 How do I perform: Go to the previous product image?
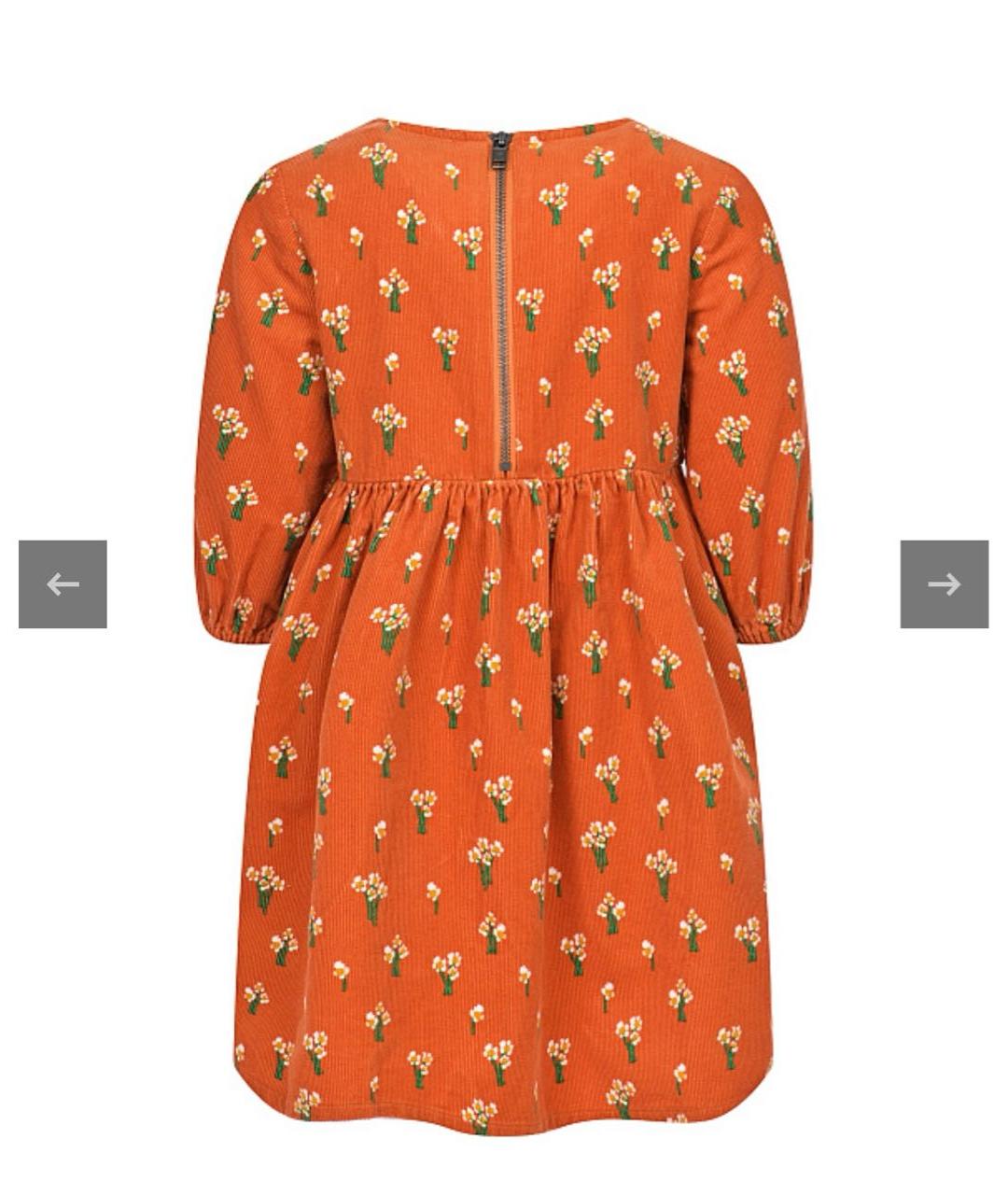point(63,584)
